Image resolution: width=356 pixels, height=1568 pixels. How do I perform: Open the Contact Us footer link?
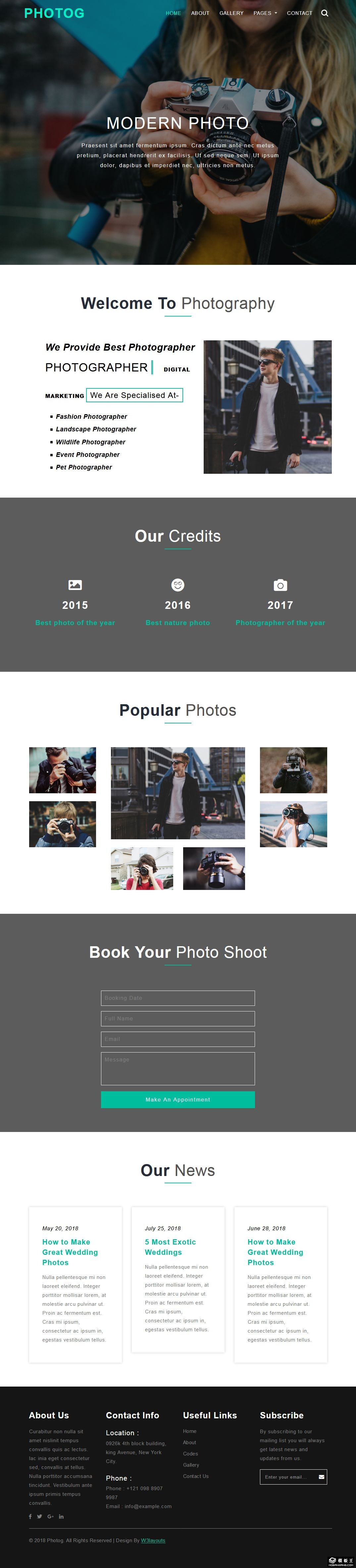(196, 1476)
